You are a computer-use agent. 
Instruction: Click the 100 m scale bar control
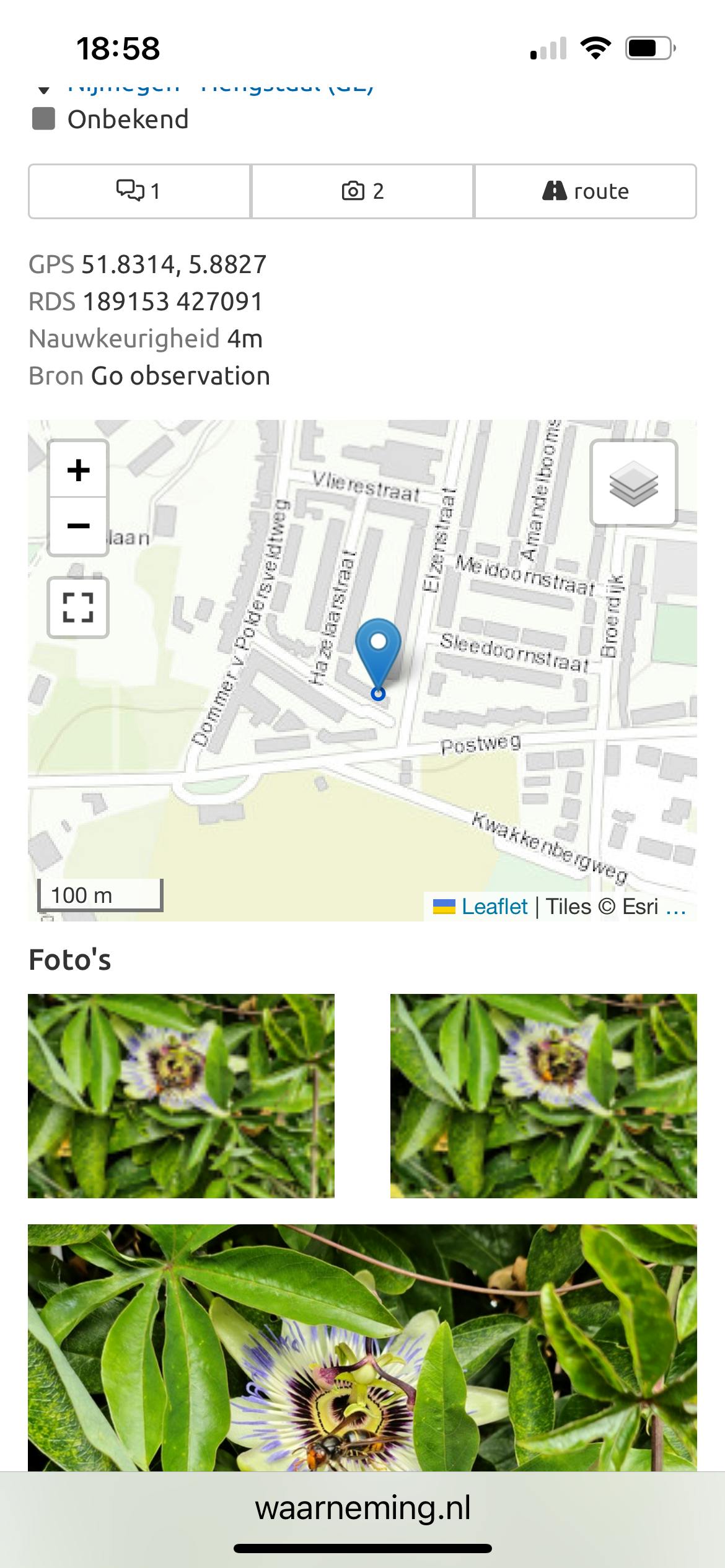tap(101, 894)
